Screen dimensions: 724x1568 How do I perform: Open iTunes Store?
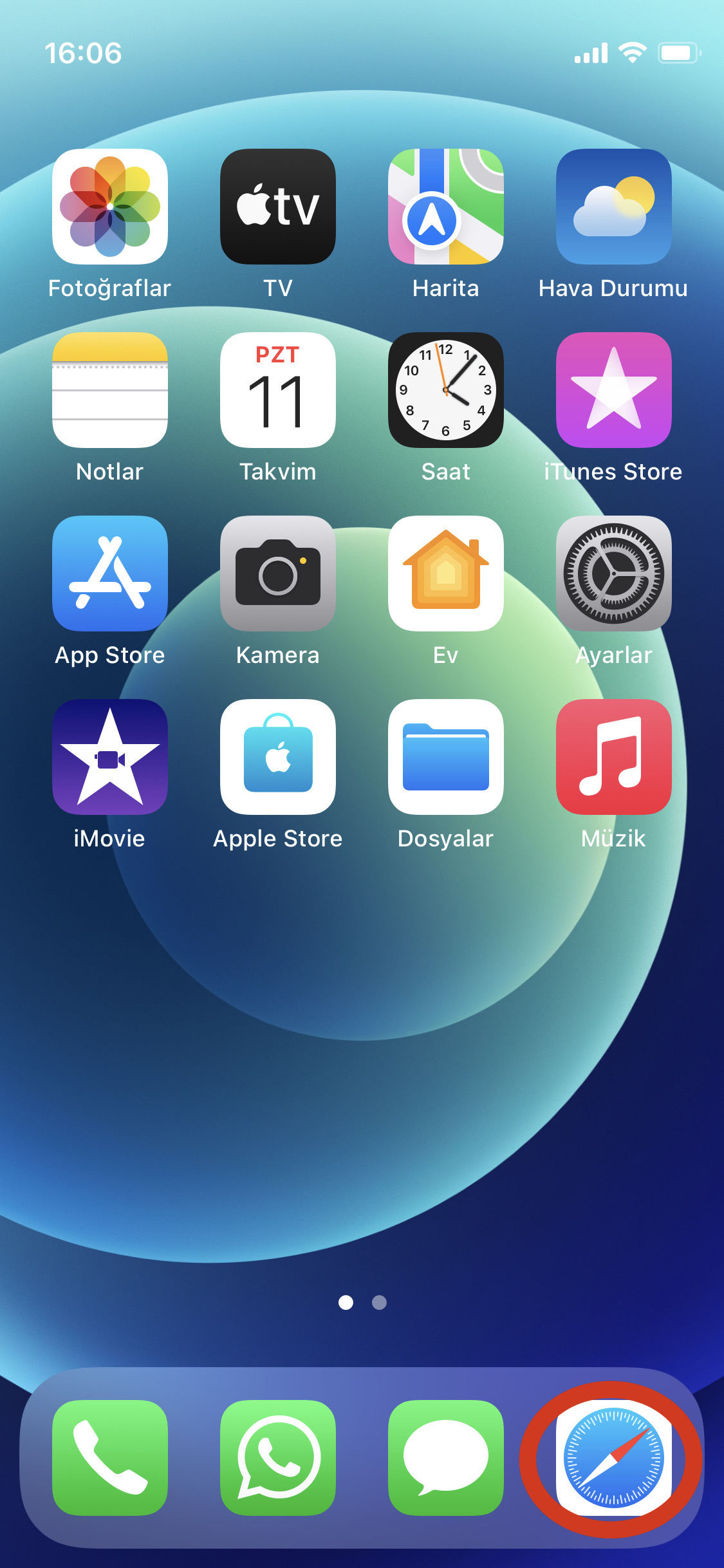[x=614, y=390]
